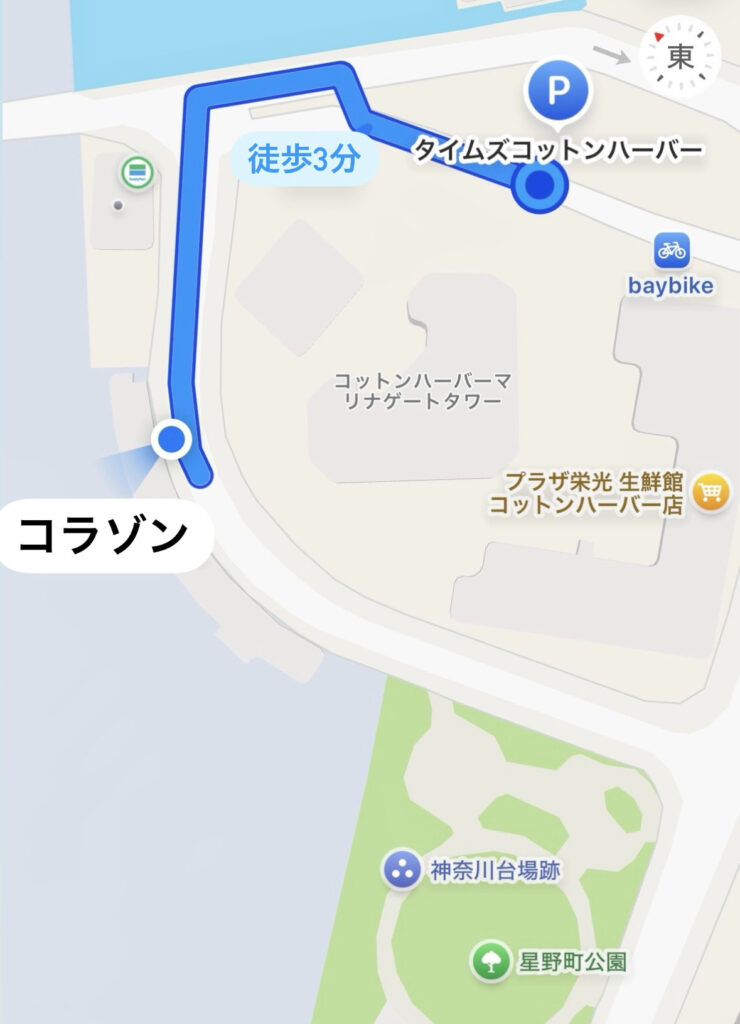Select the 神奈川台場跡 landmark marker
Image resolution: width=740 pixels, height=1024 pixels.
click(x=403, y=870)
